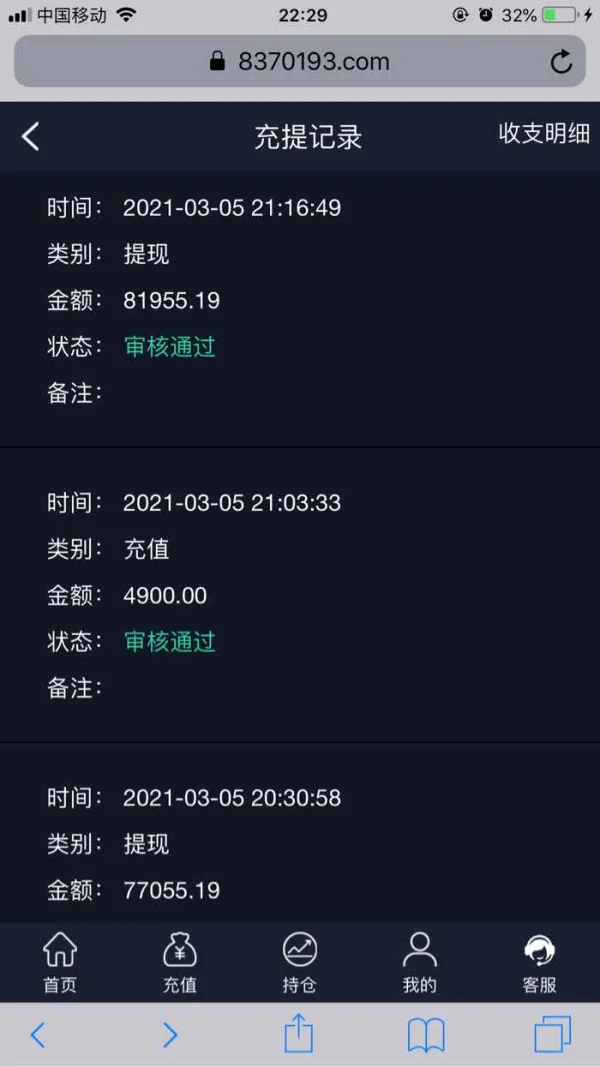This screenshot has width=600, height=1067.
Task: Go forward in Safari
Action: [169, 1035]
